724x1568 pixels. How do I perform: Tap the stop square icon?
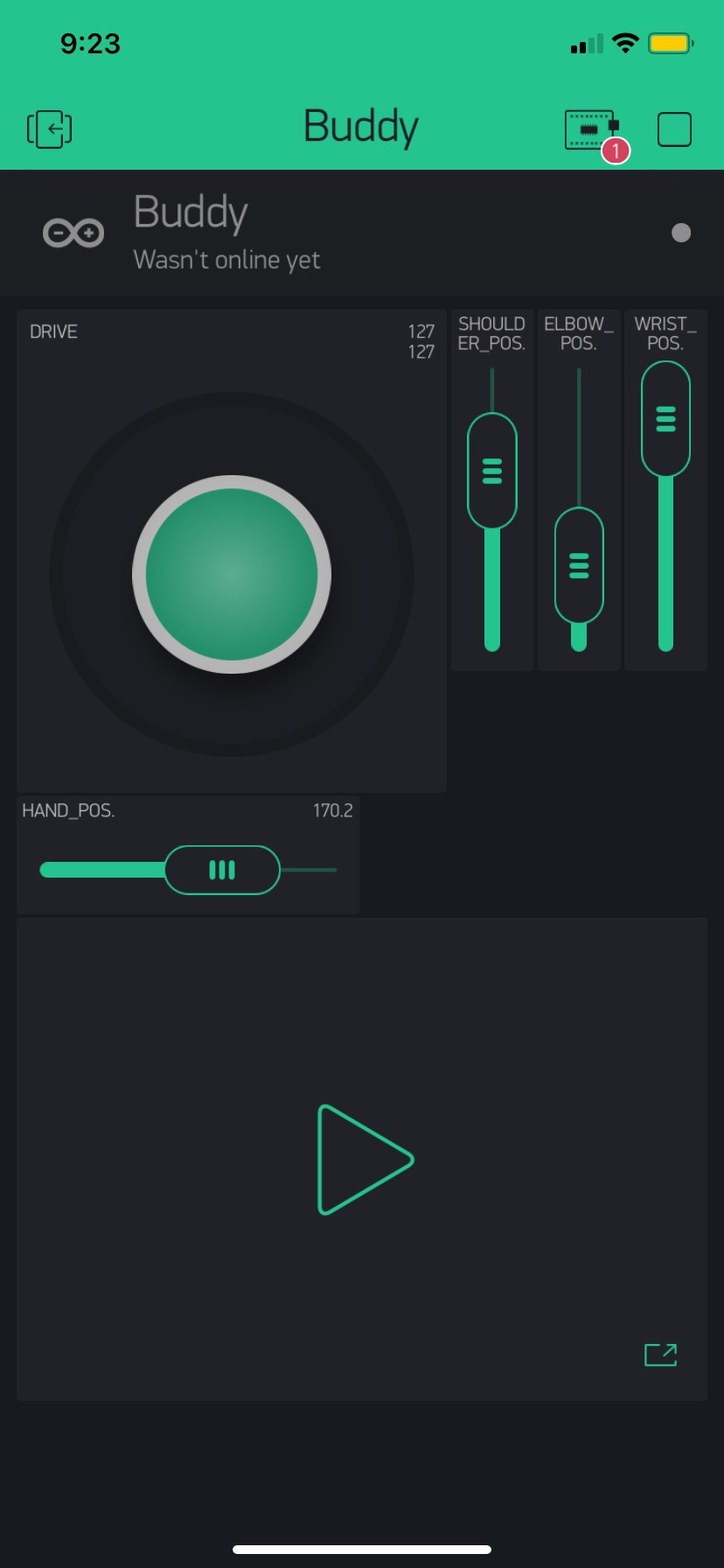coord(674,129)
